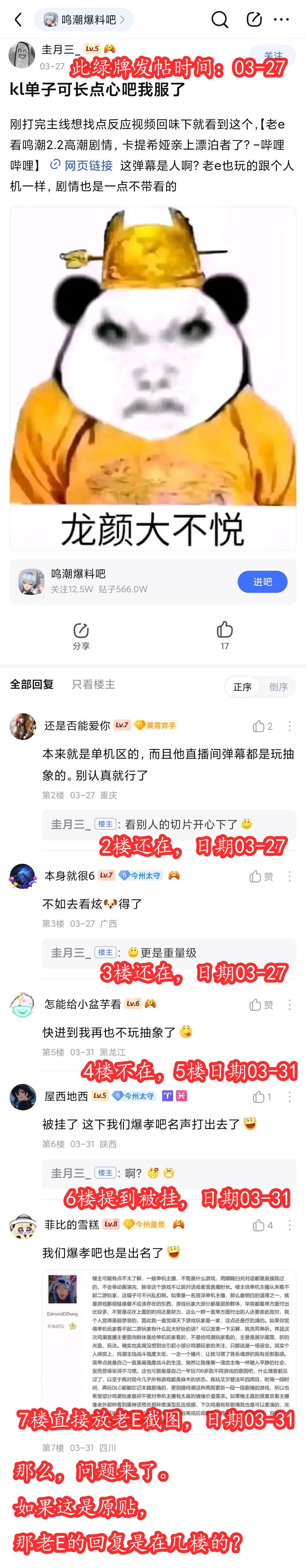Open 屋西地西's profile avatar
Image resolution: width=306 pixels, height=1568 pixels.
pos(22,1096)
